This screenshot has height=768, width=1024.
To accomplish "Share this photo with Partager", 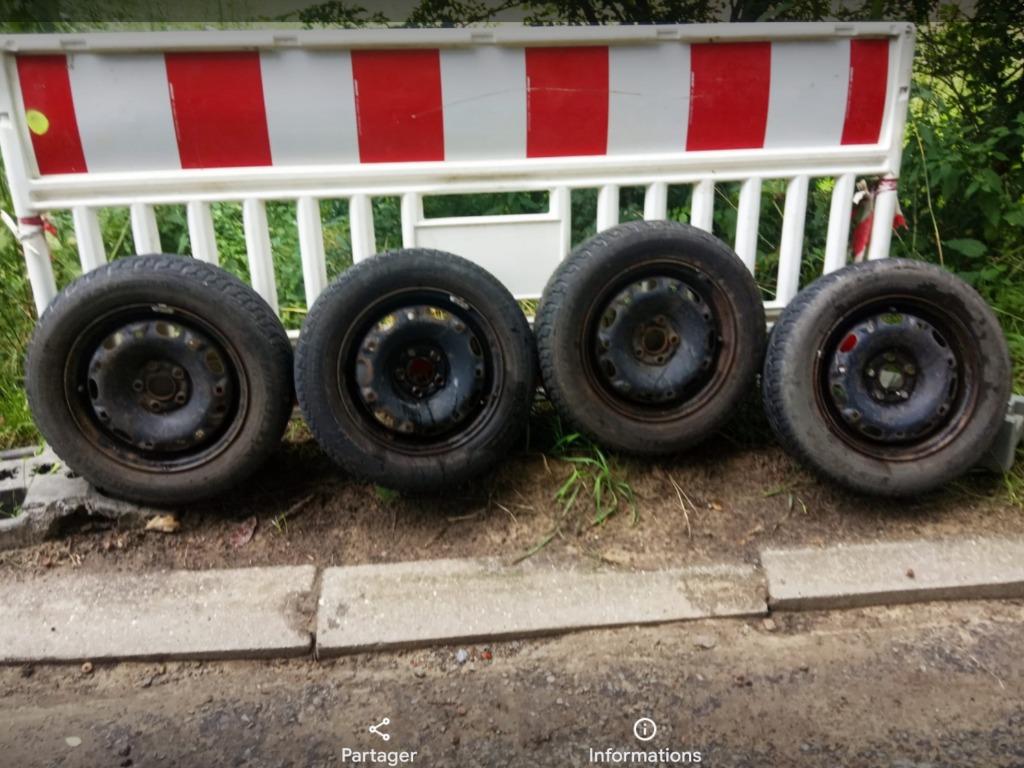I will point(379,739).
